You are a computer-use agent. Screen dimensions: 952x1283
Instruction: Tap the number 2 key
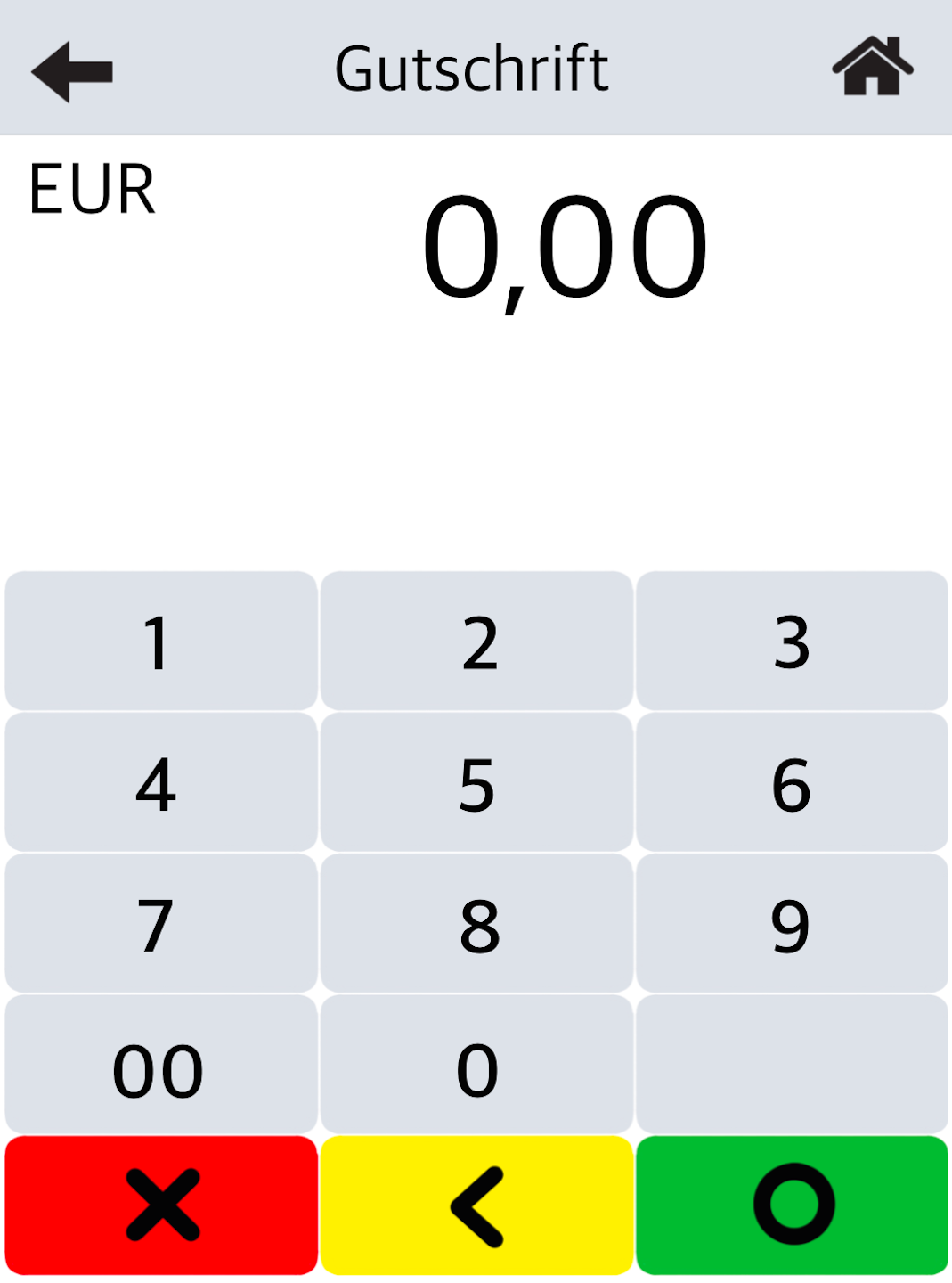point(476,641)
